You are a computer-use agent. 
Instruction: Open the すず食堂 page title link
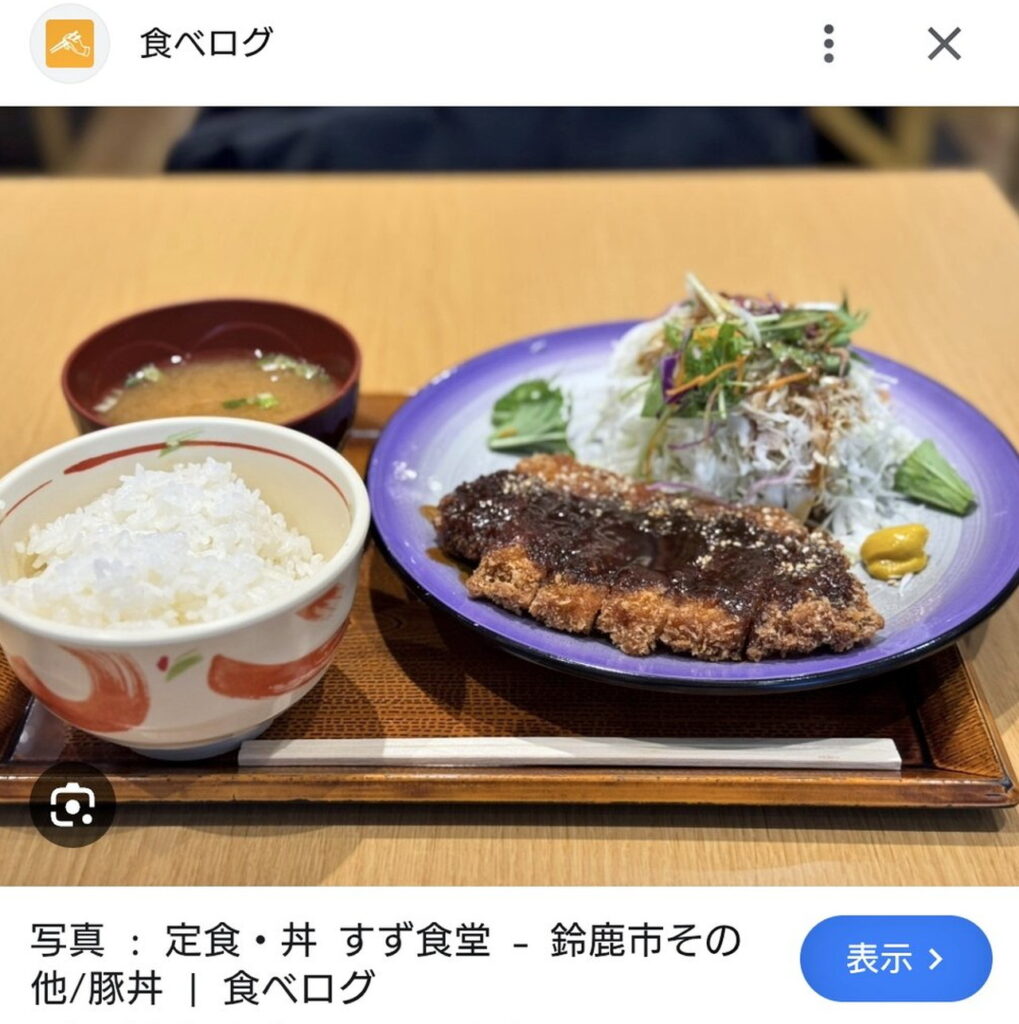click(x=385, y=964)
